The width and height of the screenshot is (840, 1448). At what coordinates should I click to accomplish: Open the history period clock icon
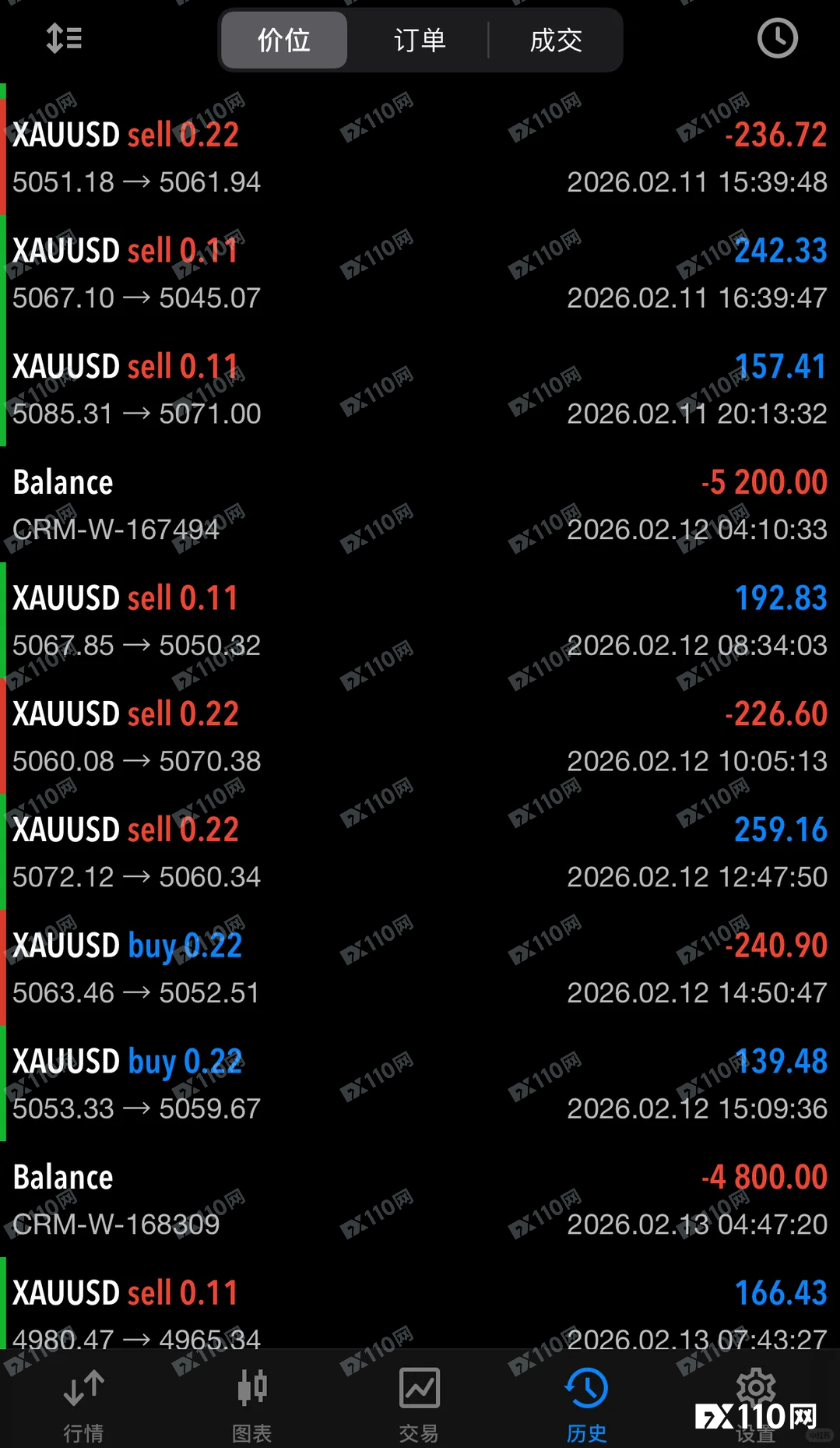point(777,38)
